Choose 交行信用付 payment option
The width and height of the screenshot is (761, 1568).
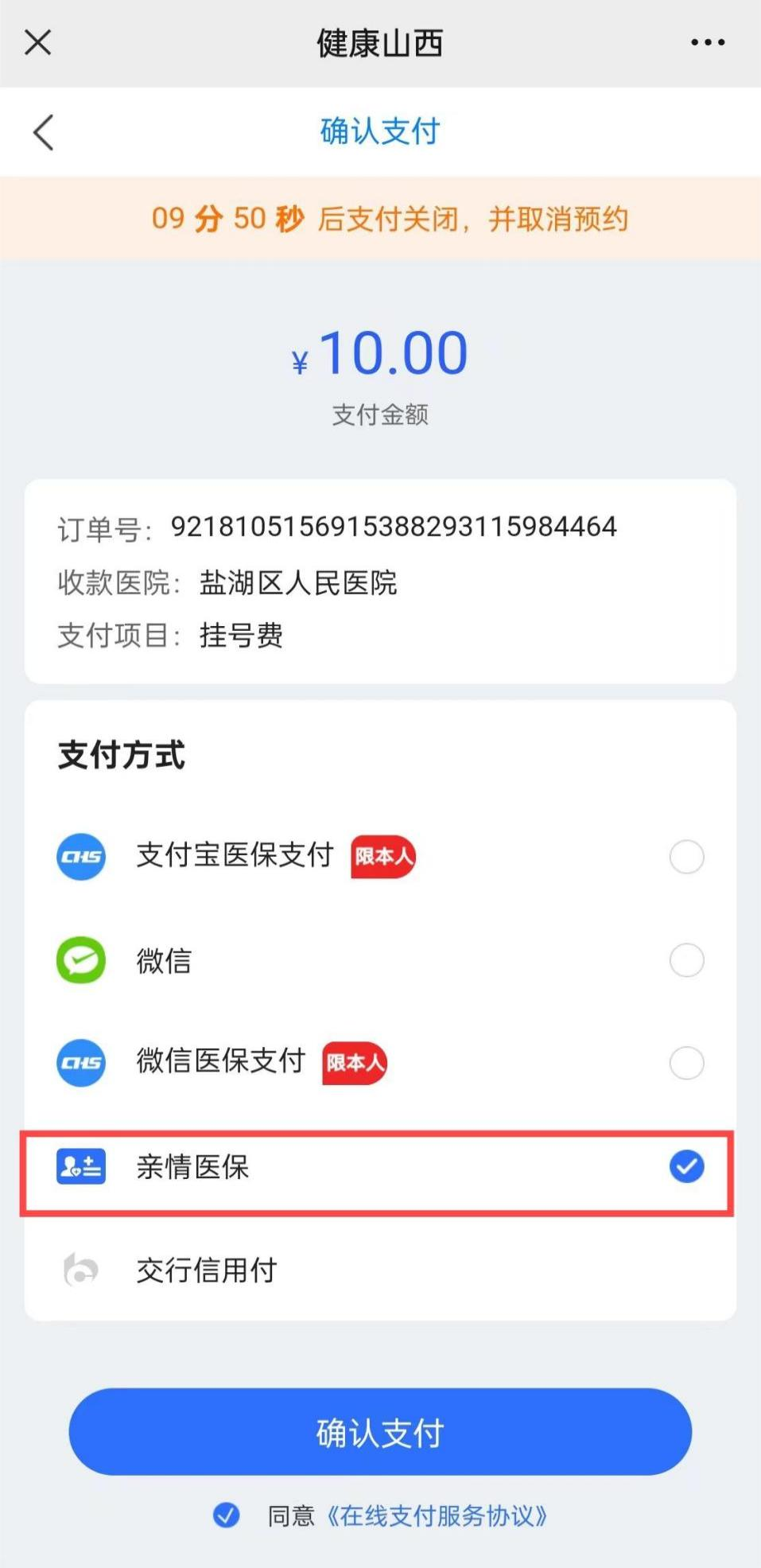pos(207,1270)
